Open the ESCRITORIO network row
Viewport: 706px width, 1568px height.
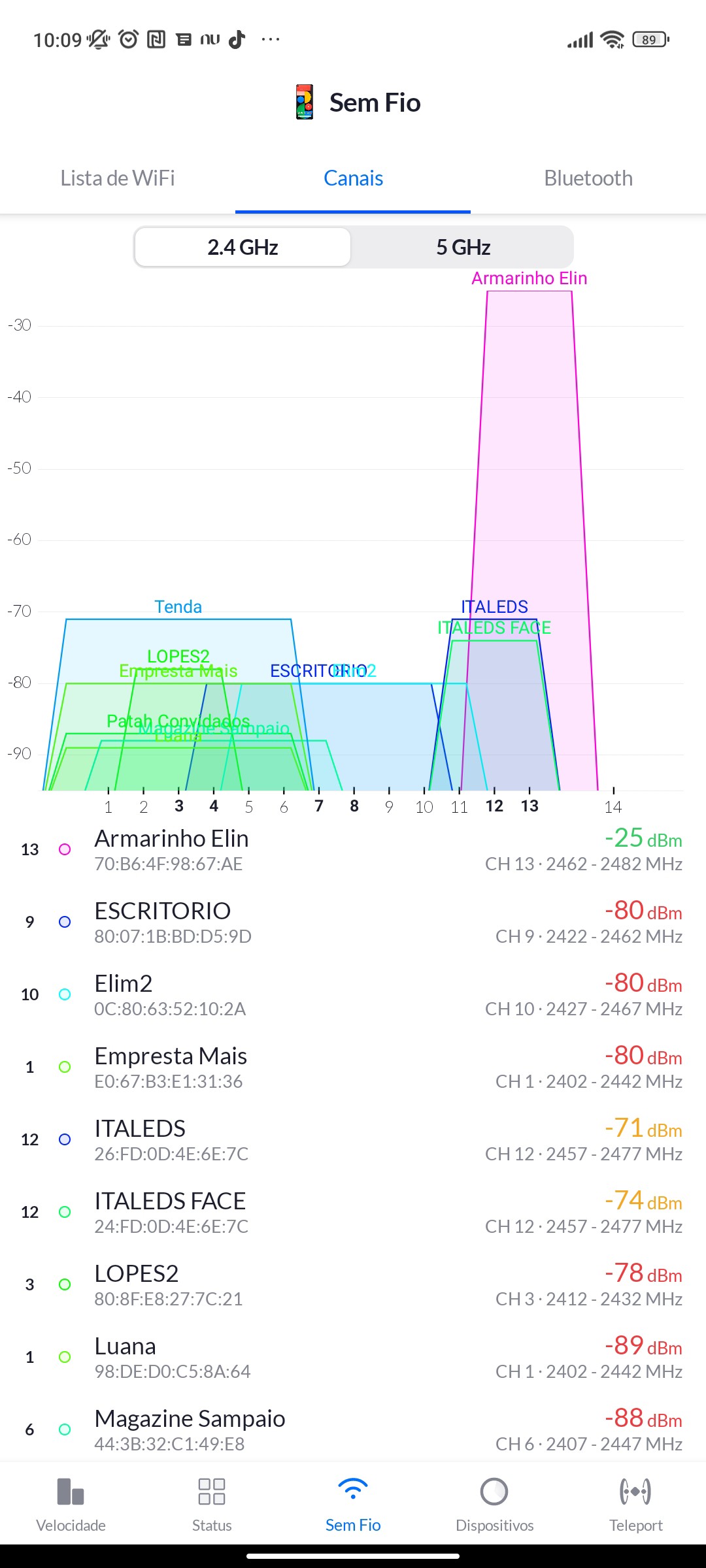pyautogui.click(x=353, y=922)
